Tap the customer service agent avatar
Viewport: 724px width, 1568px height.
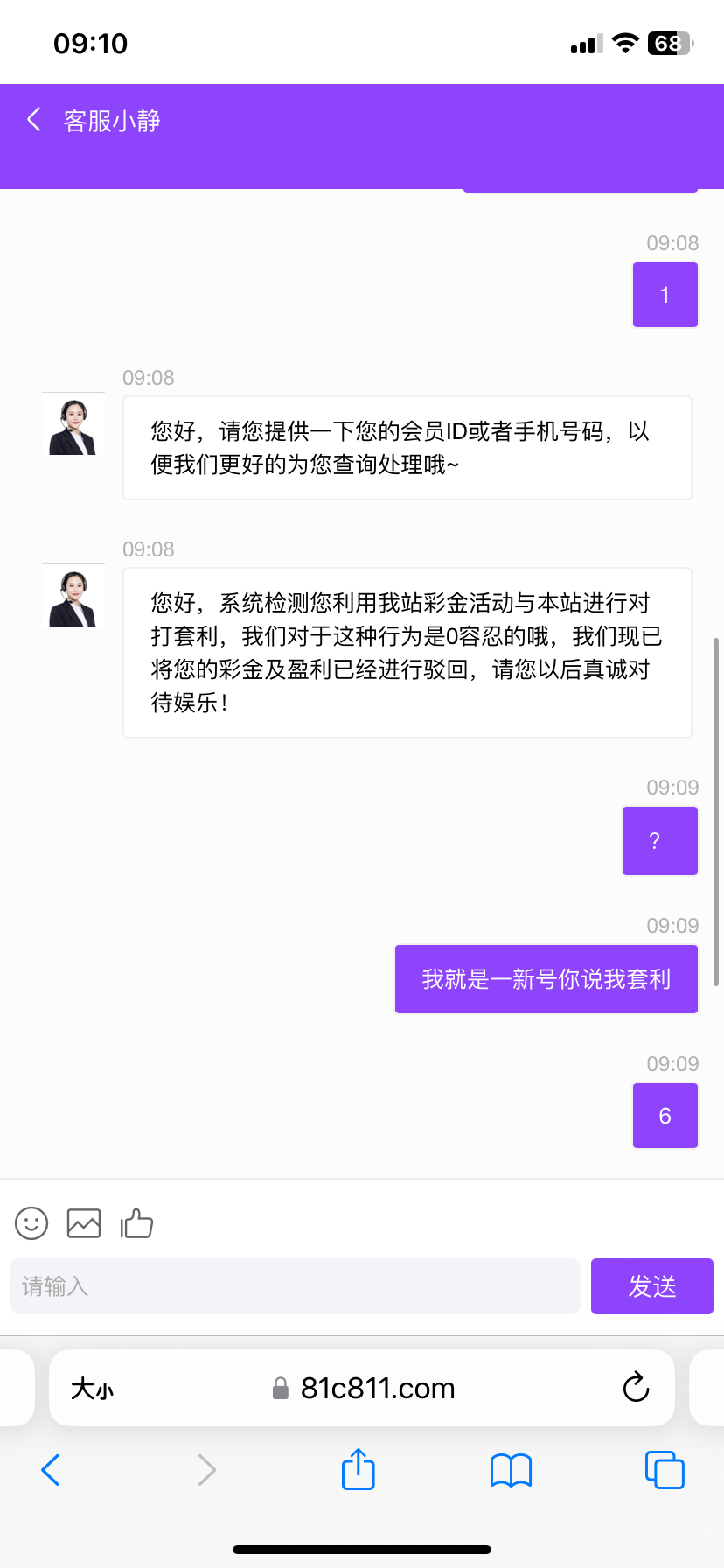point(73,424)
